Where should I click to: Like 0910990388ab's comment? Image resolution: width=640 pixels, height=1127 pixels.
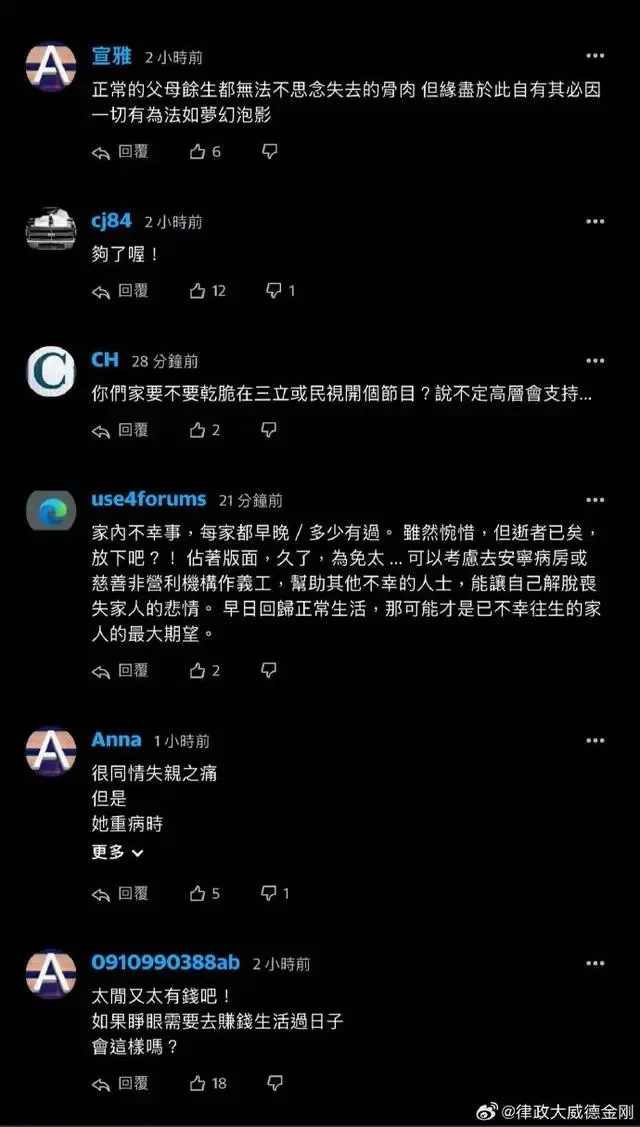198,1083
